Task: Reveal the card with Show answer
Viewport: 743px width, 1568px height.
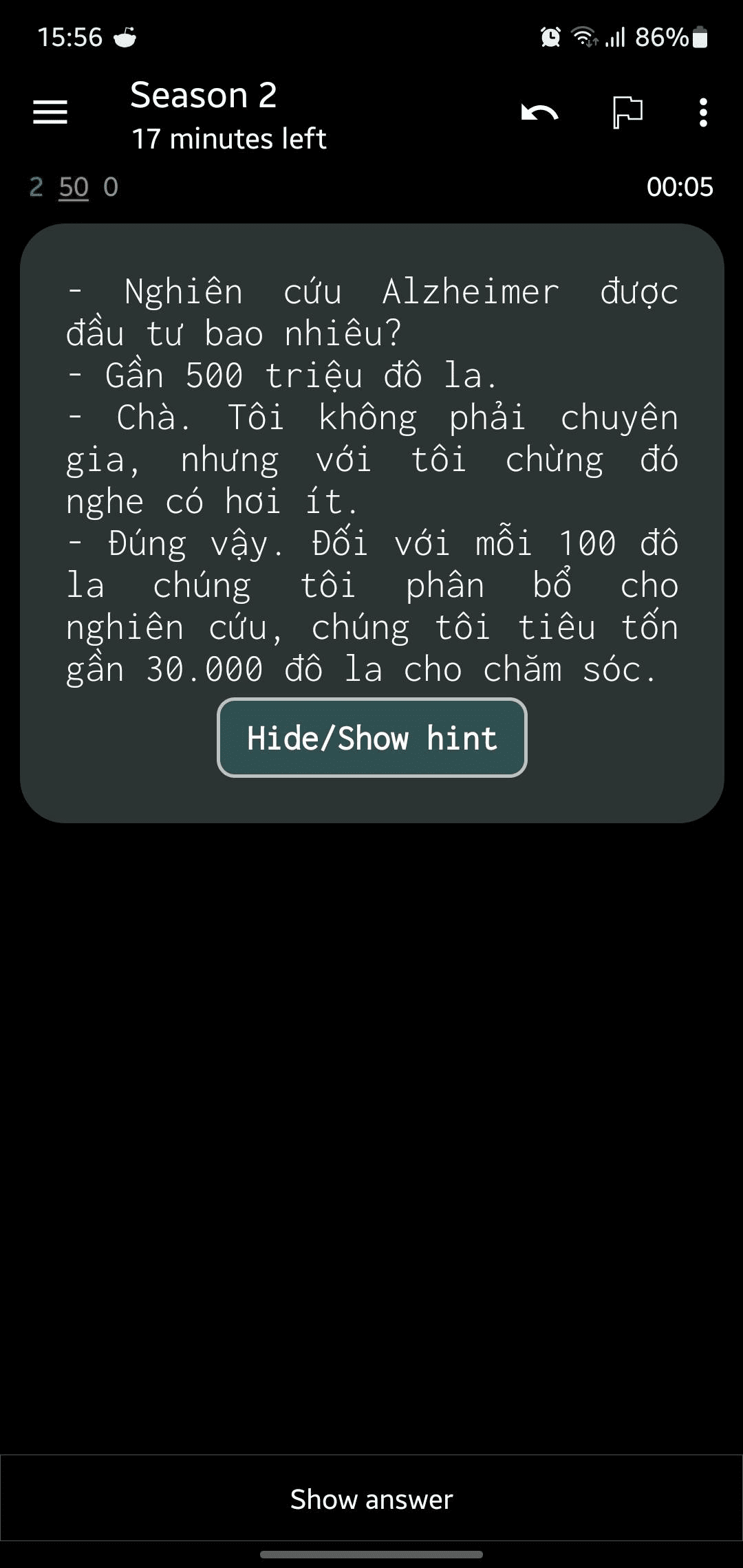Action: pyautogui.click(x=371, y=1499)
